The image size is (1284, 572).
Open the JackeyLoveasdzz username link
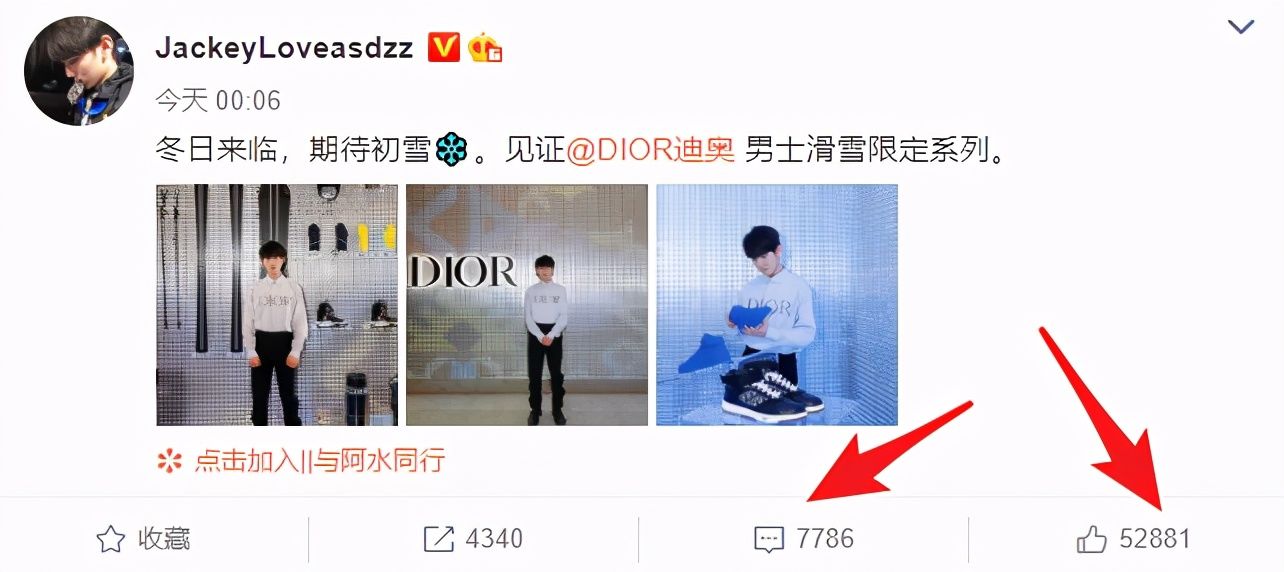284,48
